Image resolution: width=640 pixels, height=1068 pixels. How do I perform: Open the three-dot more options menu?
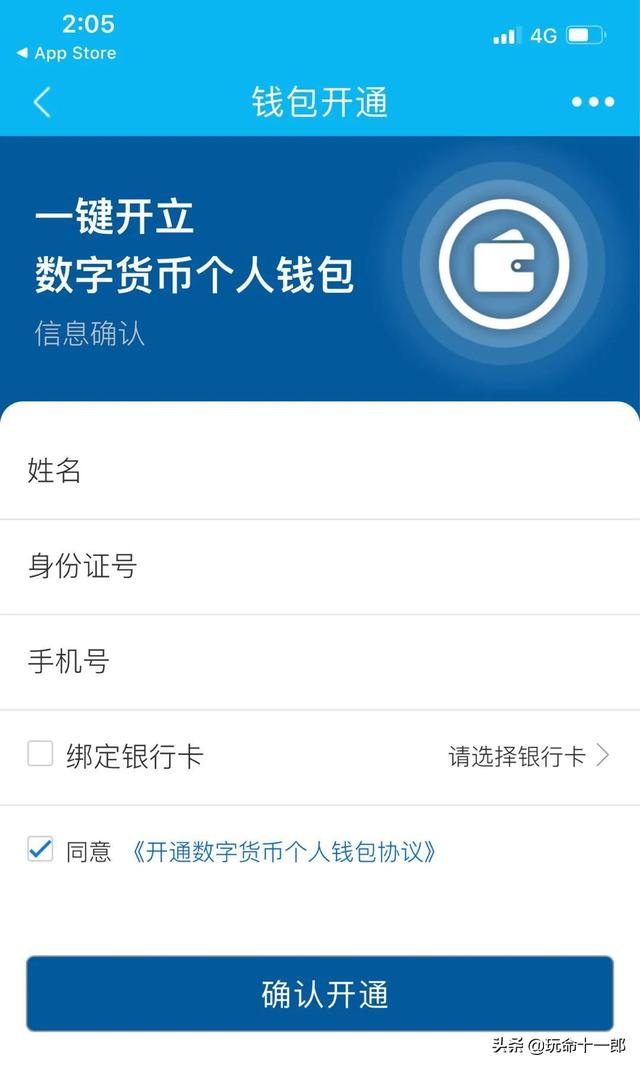click(592, 102)
